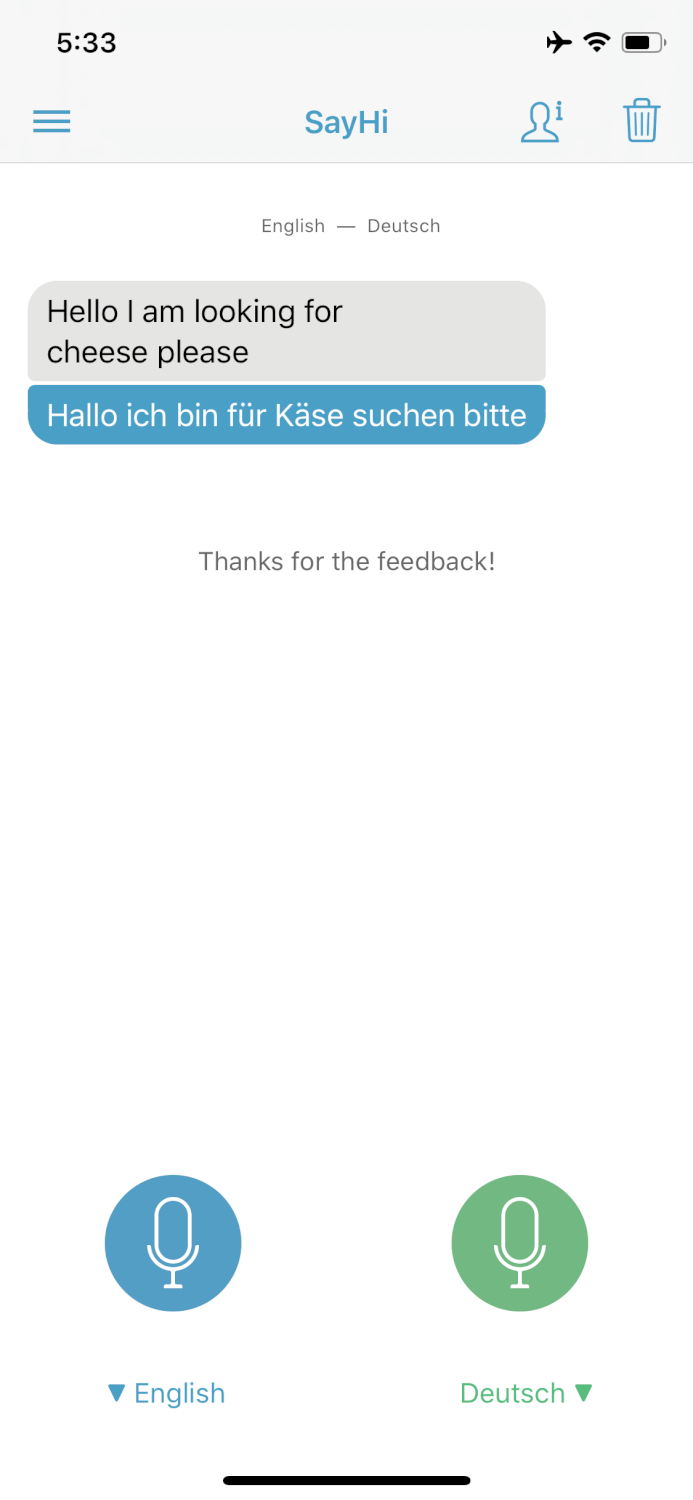The image size is (693, 1500).
Task: Start speaking with green Deutsch microphone
Action: (520, 1243)
